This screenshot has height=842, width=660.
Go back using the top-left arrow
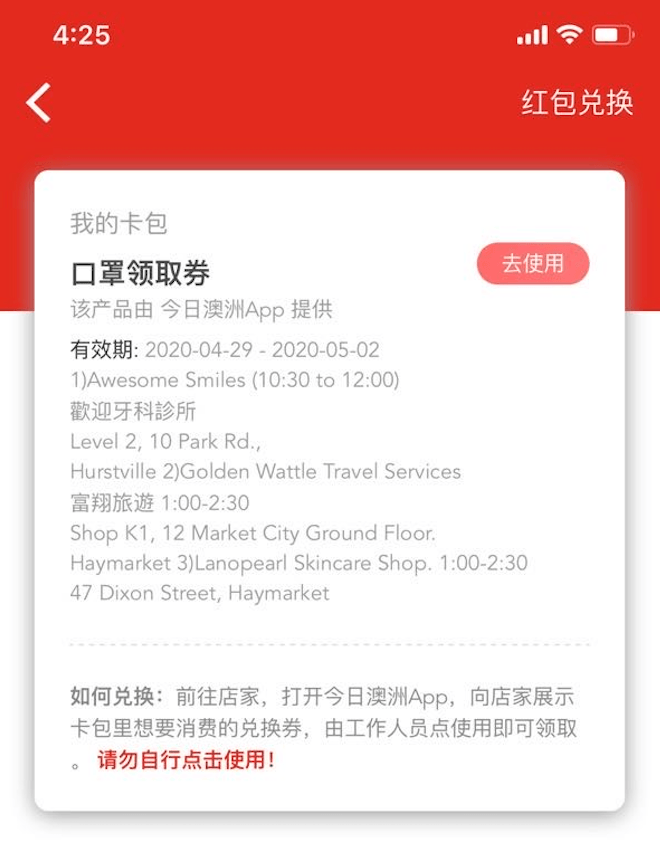click(38, 102)
